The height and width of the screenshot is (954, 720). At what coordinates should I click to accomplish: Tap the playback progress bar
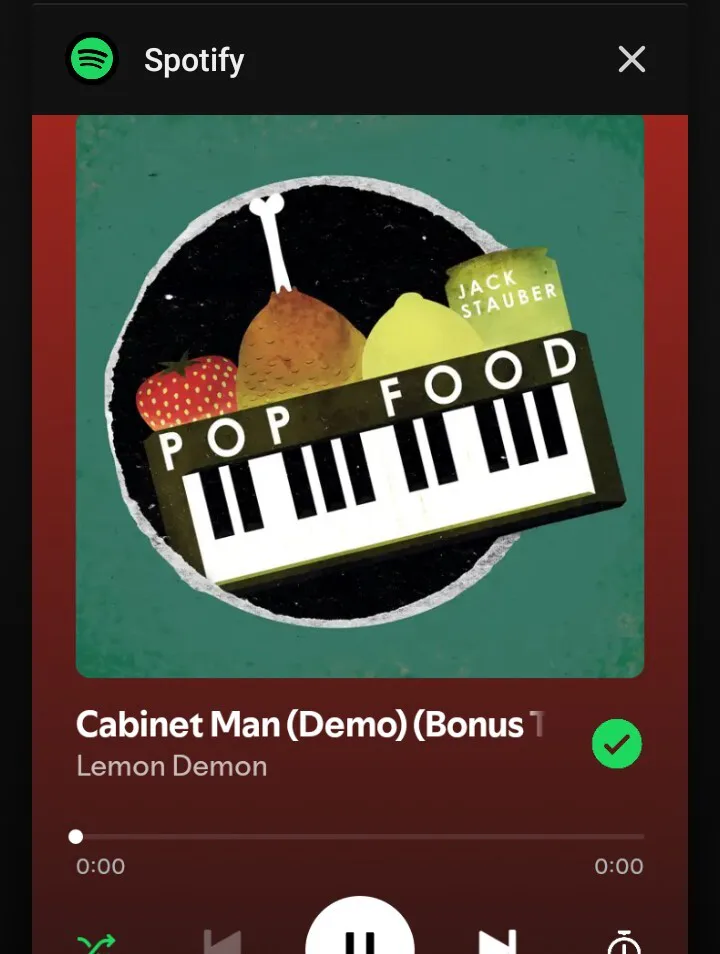(360, 836)
